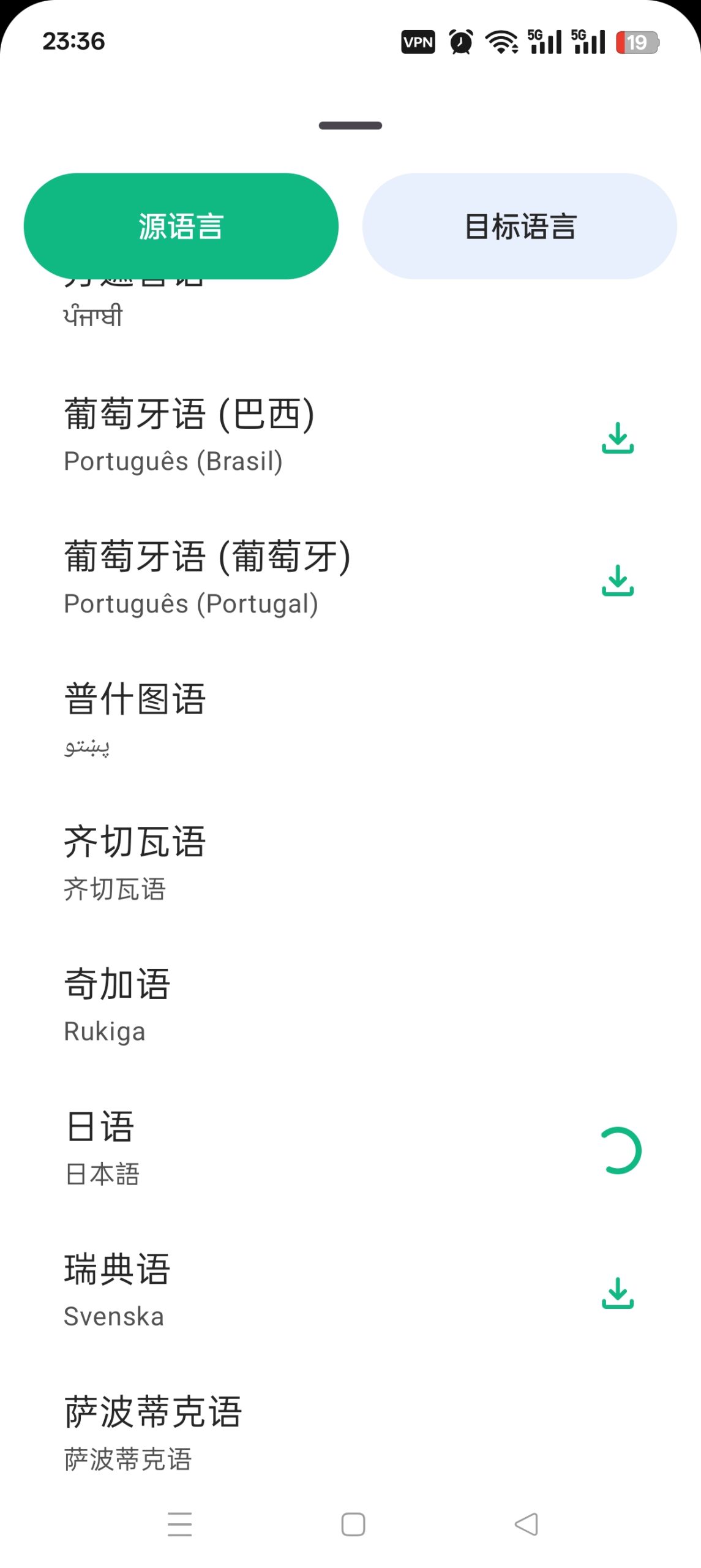The height and width of the screenshot is (1568, 701).
Task: Select the 瑞典语 language row
Action: pos(245,1292)
